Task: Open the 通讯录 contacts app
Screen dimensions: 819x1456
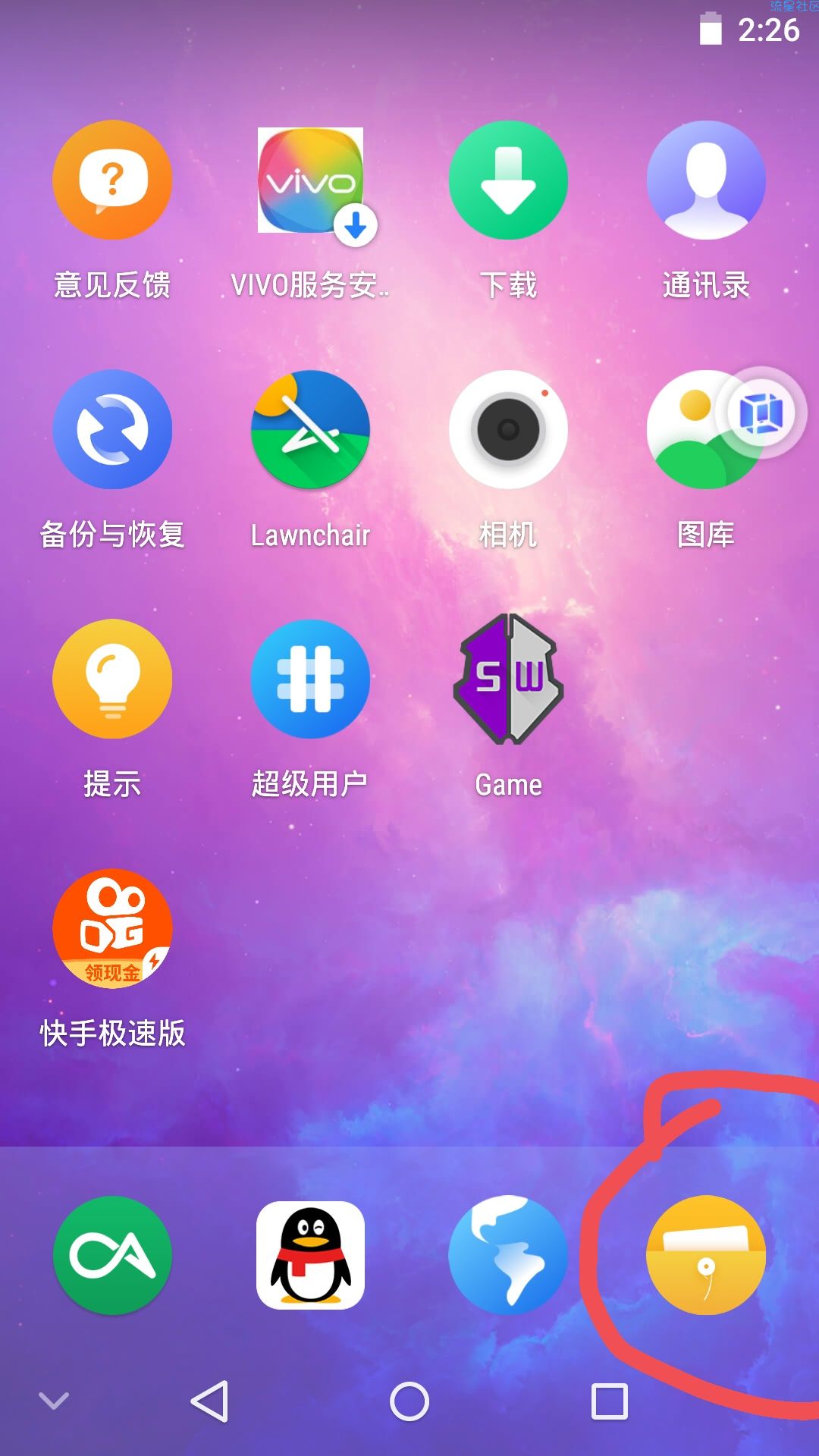Action: click(706, 180)
